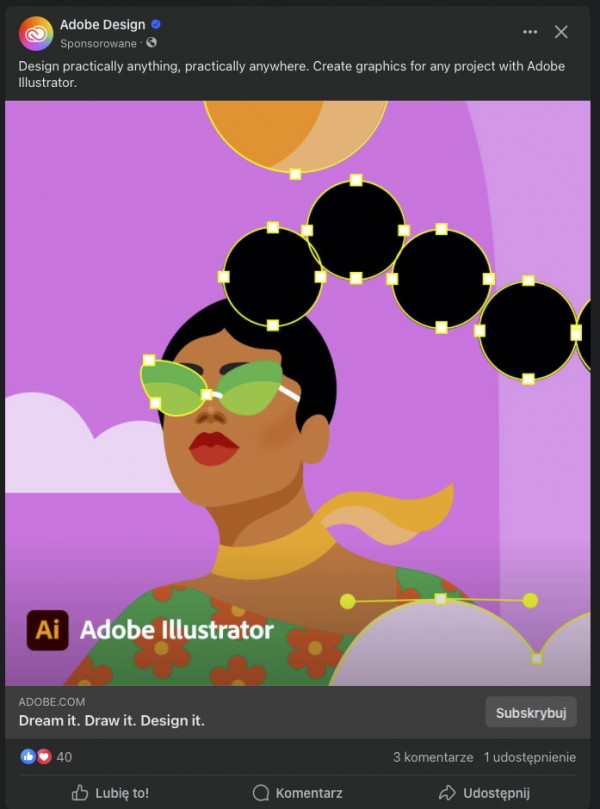Like the post with Lubię to!
This screenshot has width=600, height=809.
110,793
